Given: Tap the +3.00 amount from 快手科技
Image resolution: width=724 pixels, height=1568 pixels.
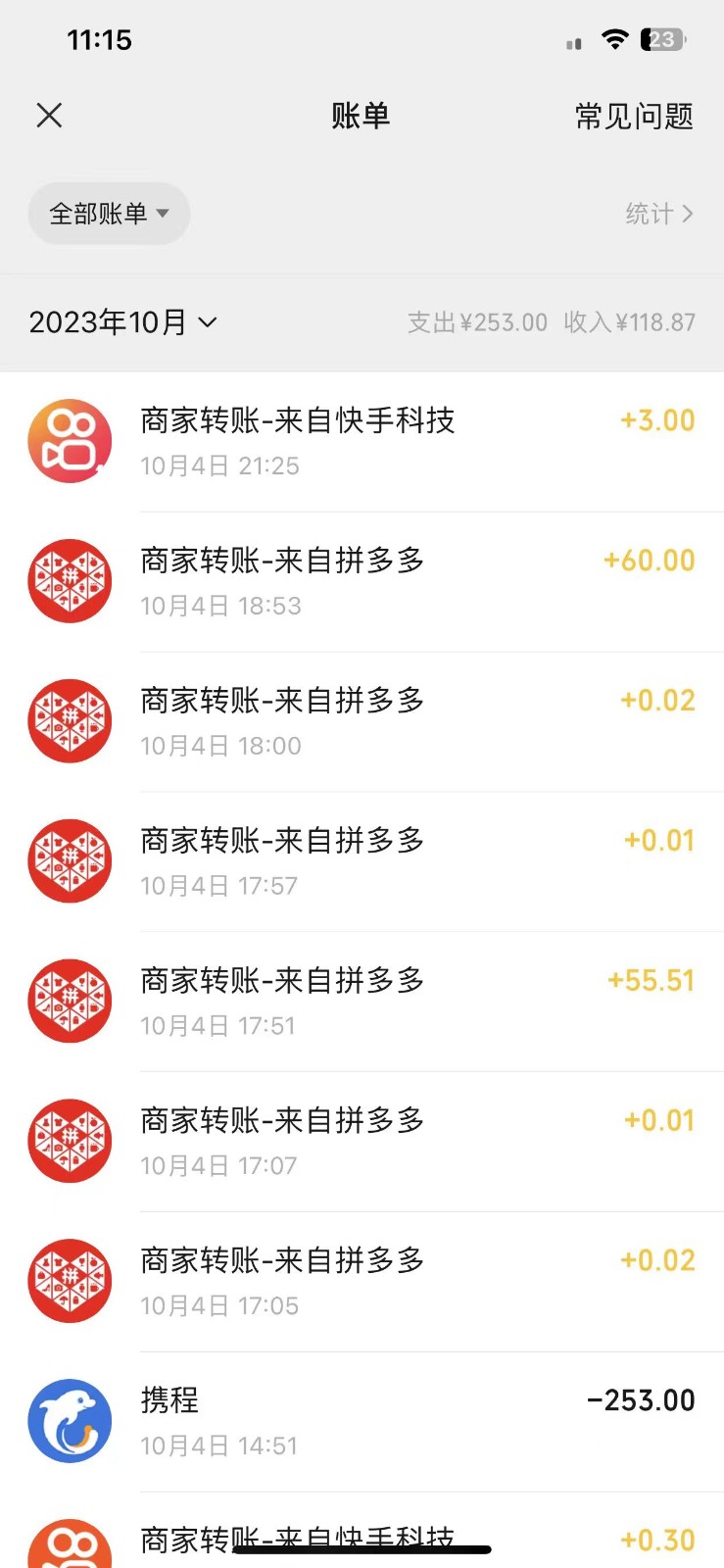Looking at the screenshot, I should 658,419.
